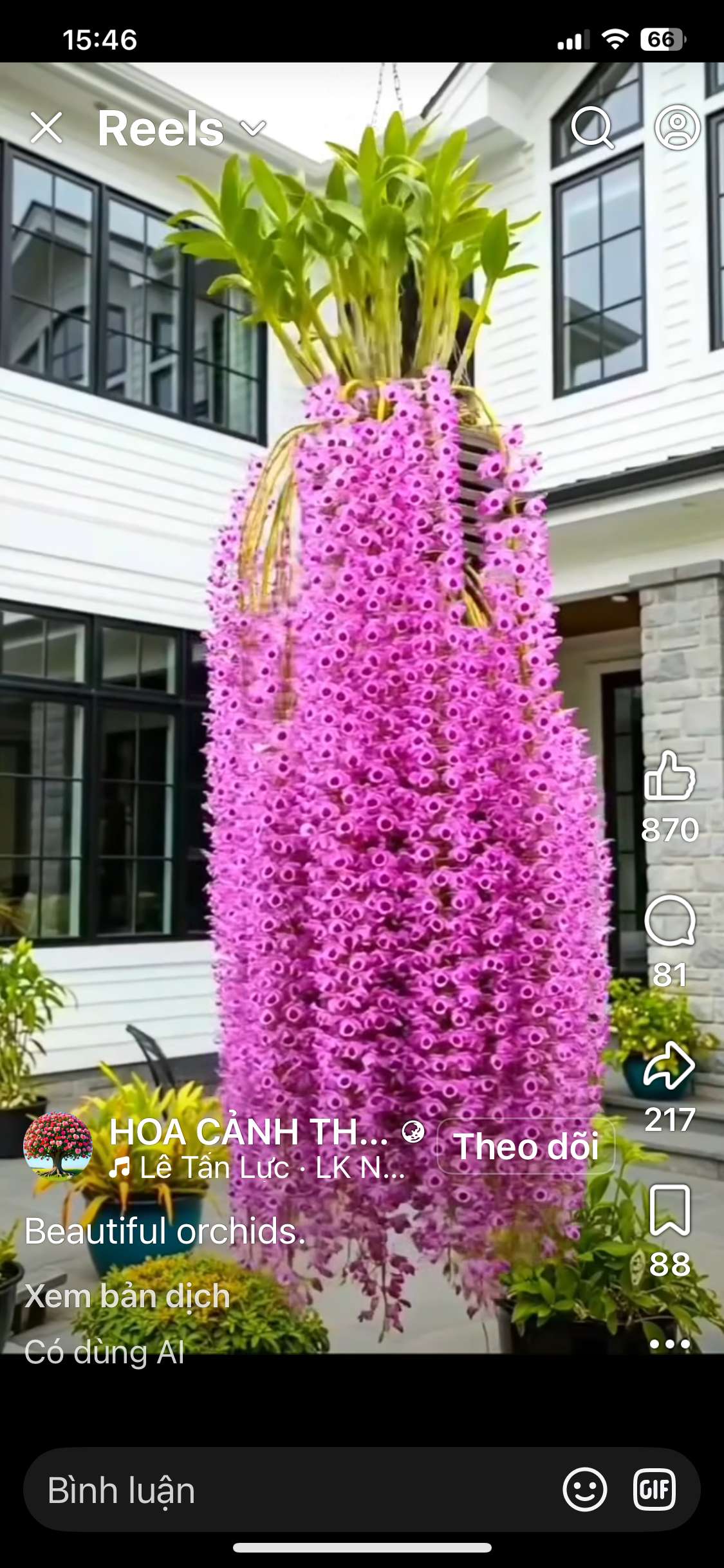Open the three-dot more options menu
This screenshot has height=1568, width=724.
[669, 1344]
